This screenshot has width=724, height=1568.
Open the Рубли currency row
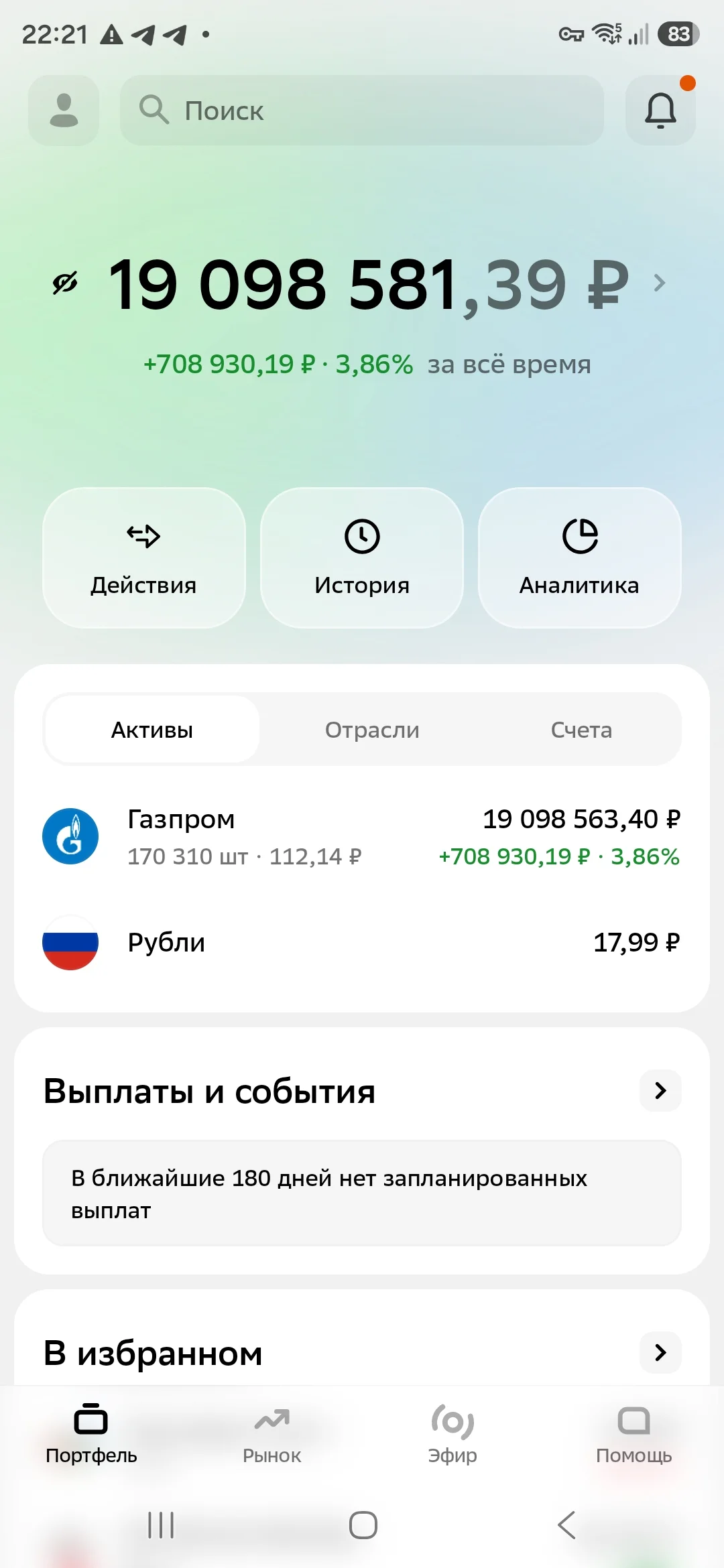362,942
